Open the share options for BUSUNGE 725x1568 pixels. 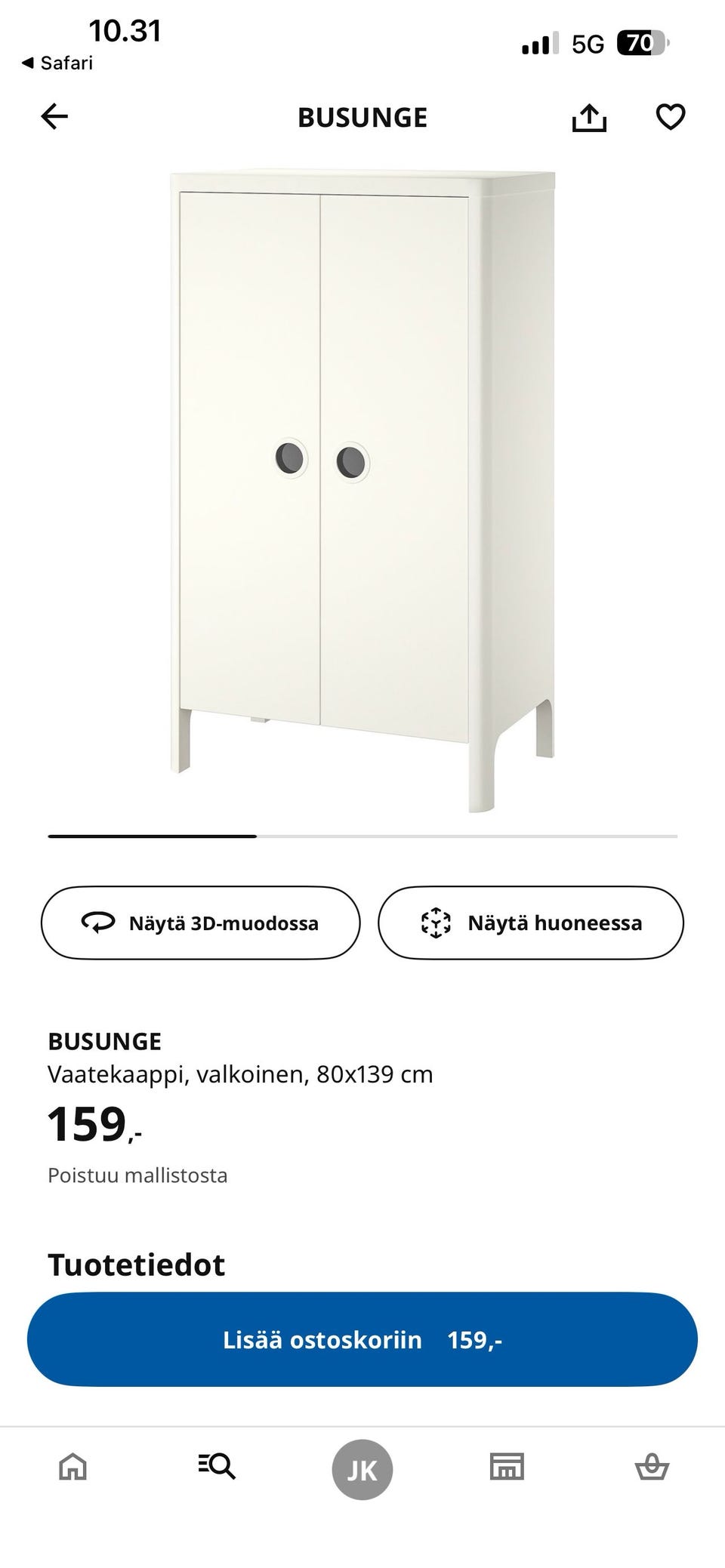point(590,118)
